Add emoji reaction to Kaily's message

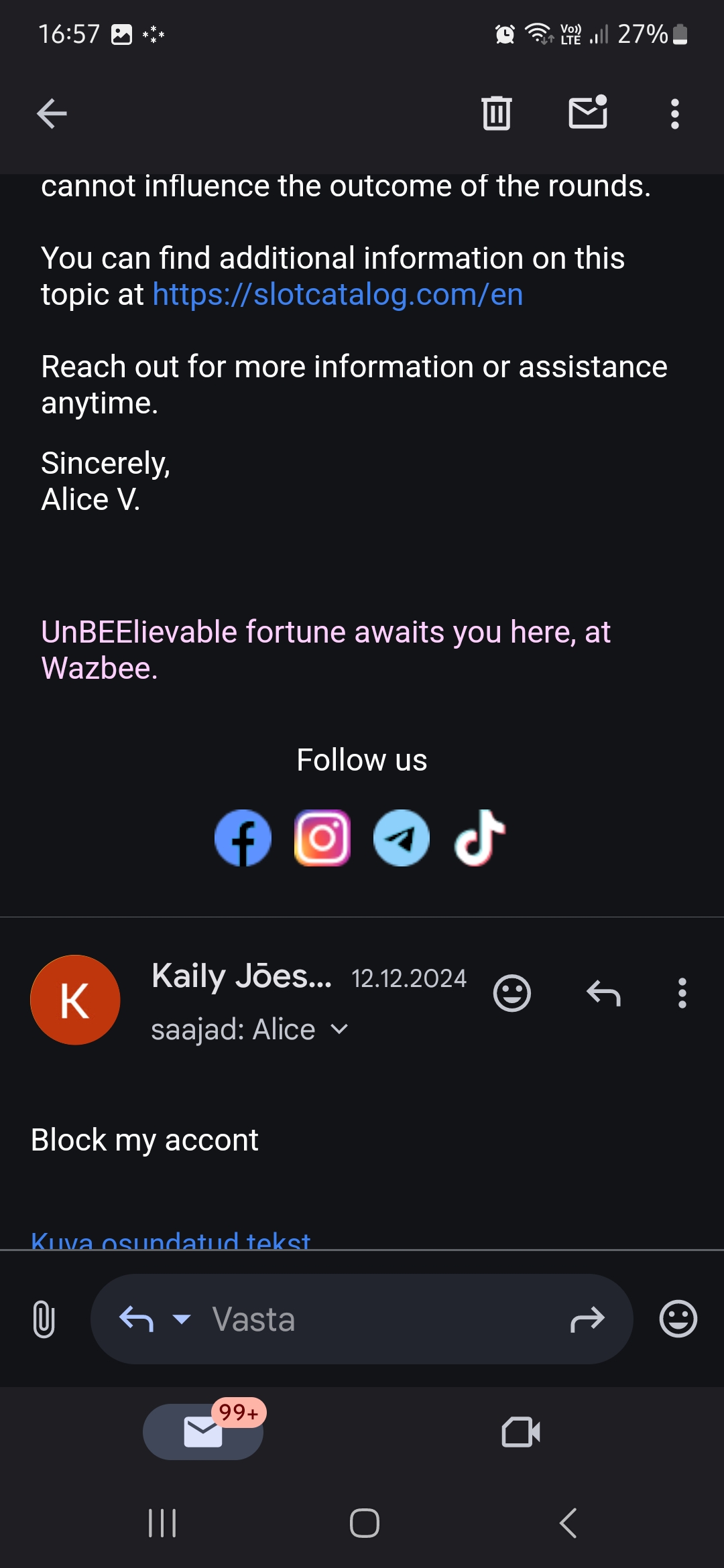[x=512, y=993]
